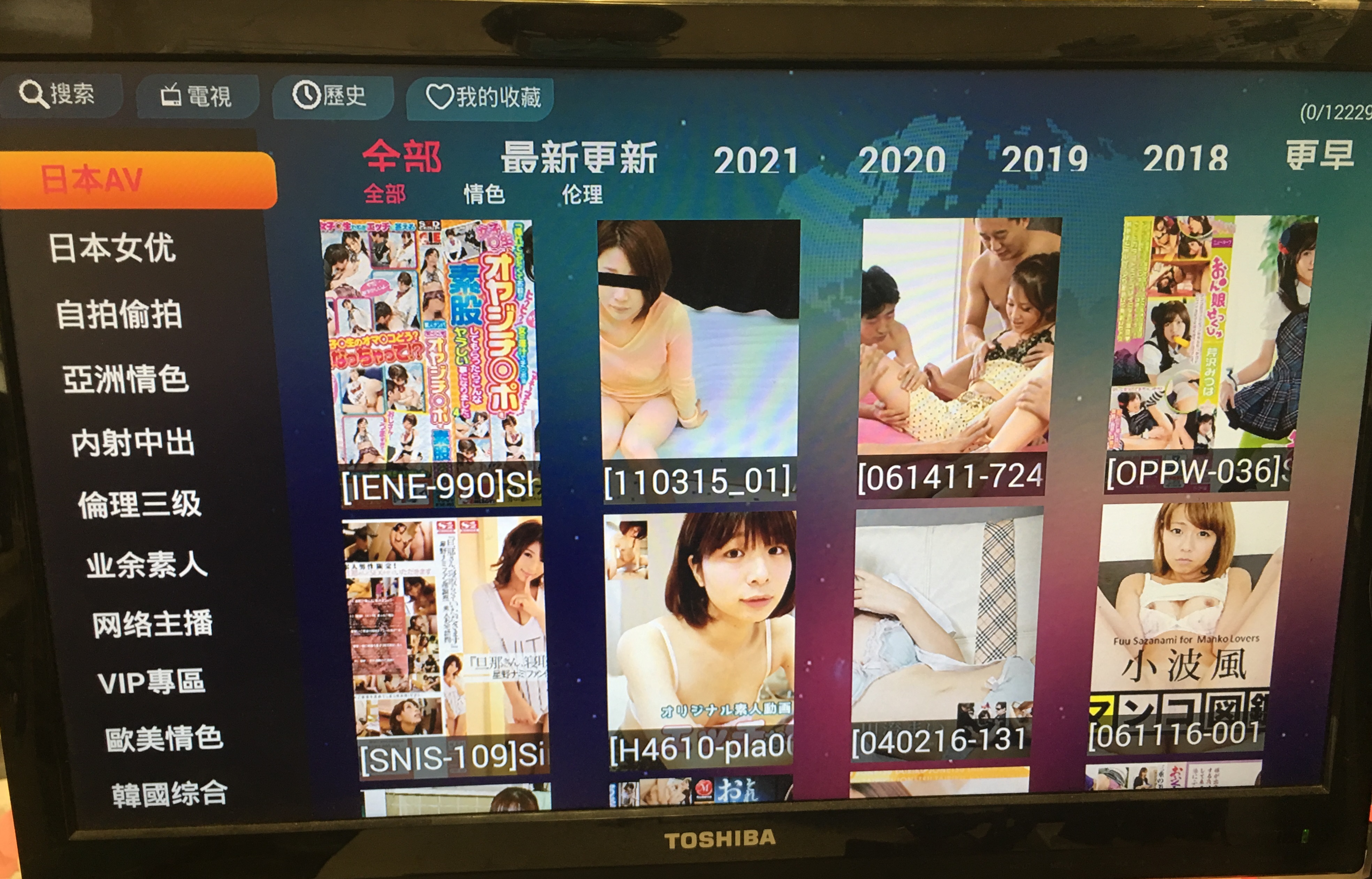
Task: Select the 最新更新 filter tab
Action: coord(580,158)
